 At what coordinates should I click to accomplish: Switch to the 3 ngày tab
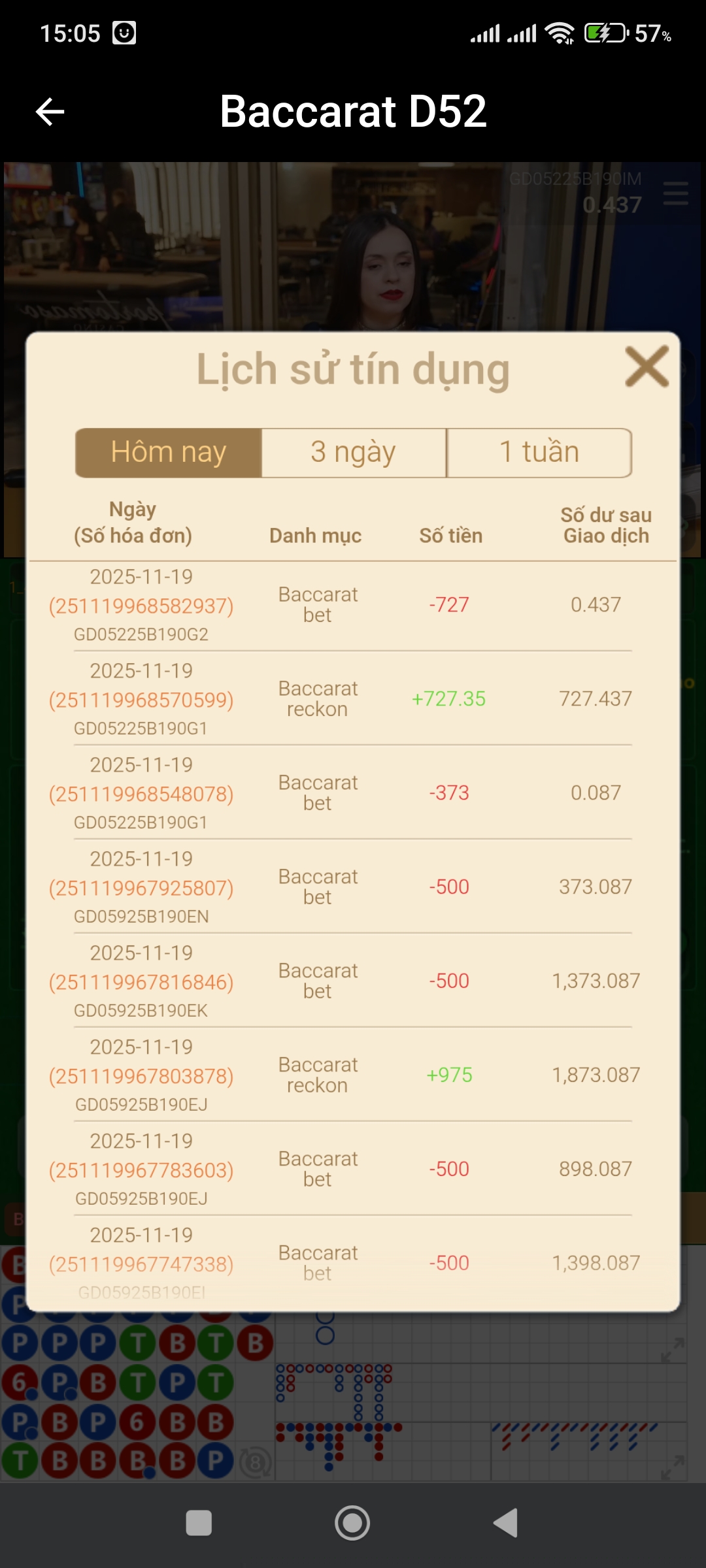click(x=354, y=452)
